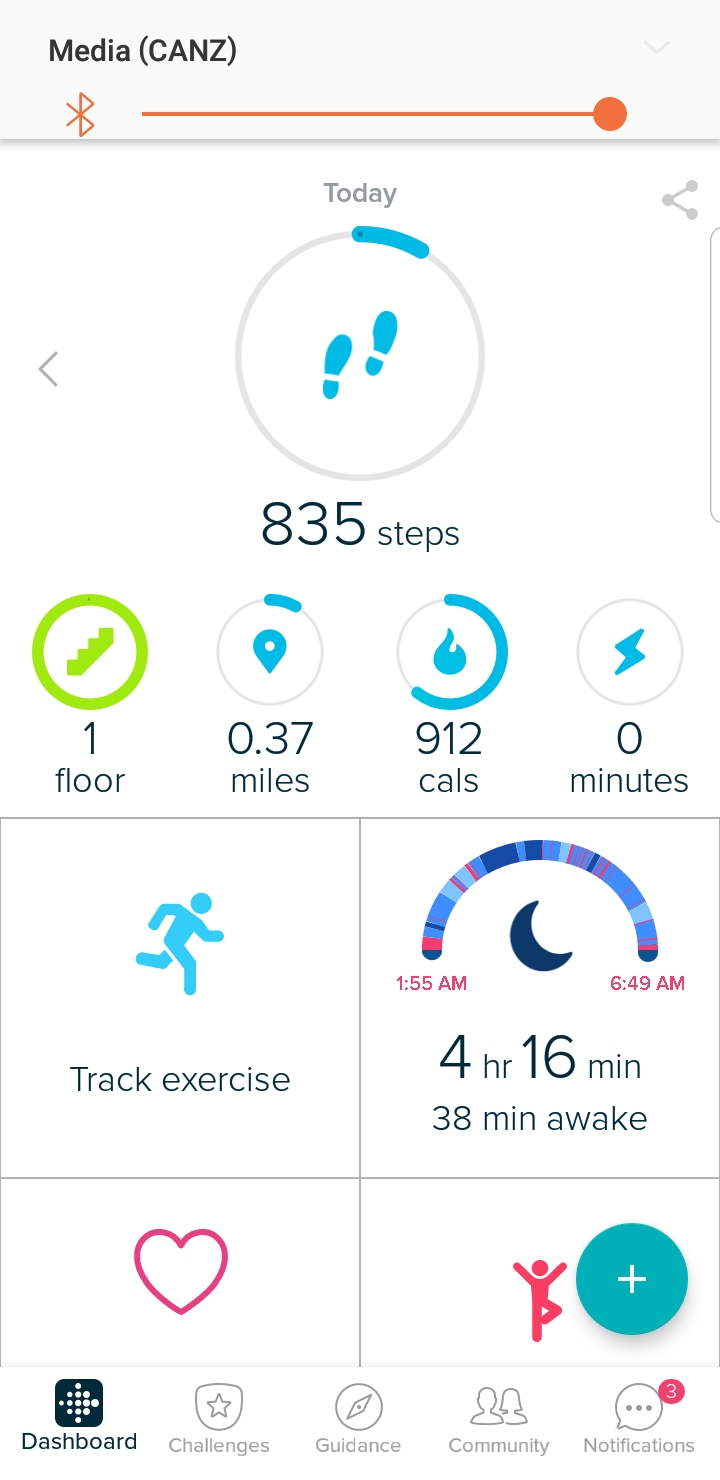The height and width of the screenshot is (1480, 720).
Task: Open the heart rate tile
Action: click(x=180, y=1272)
